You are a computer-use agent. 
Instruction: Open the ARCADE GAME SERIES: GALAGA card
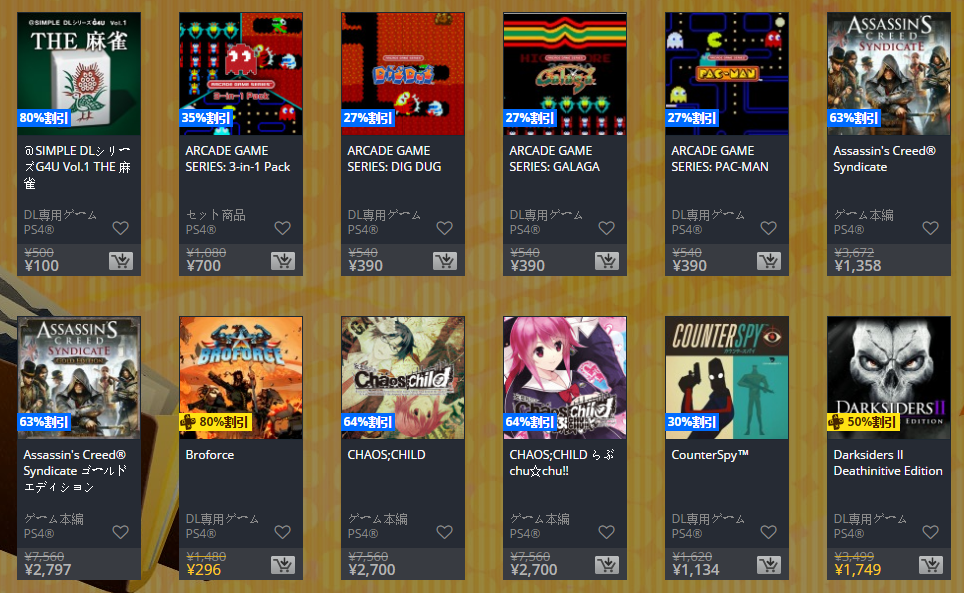565,75
